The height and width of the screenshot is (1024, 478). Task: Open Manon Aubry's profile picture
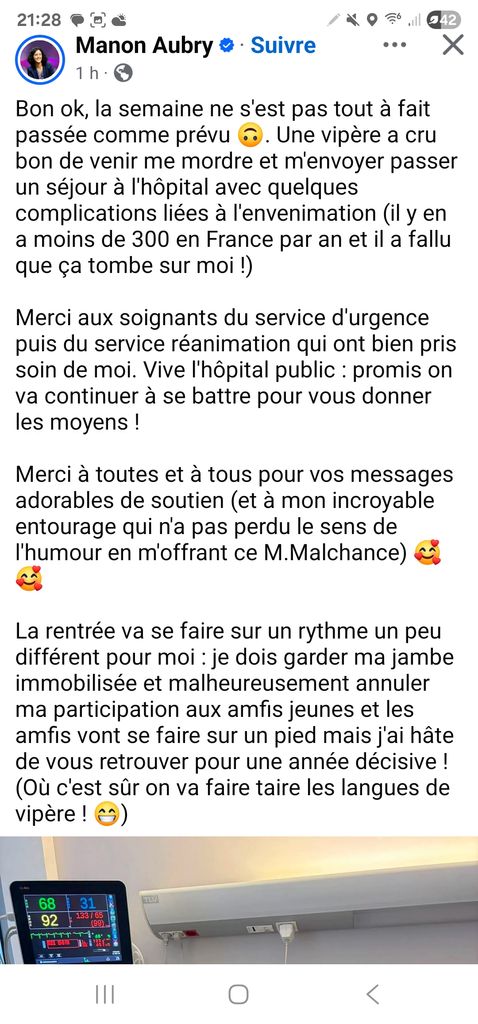[x=40, y=60]
